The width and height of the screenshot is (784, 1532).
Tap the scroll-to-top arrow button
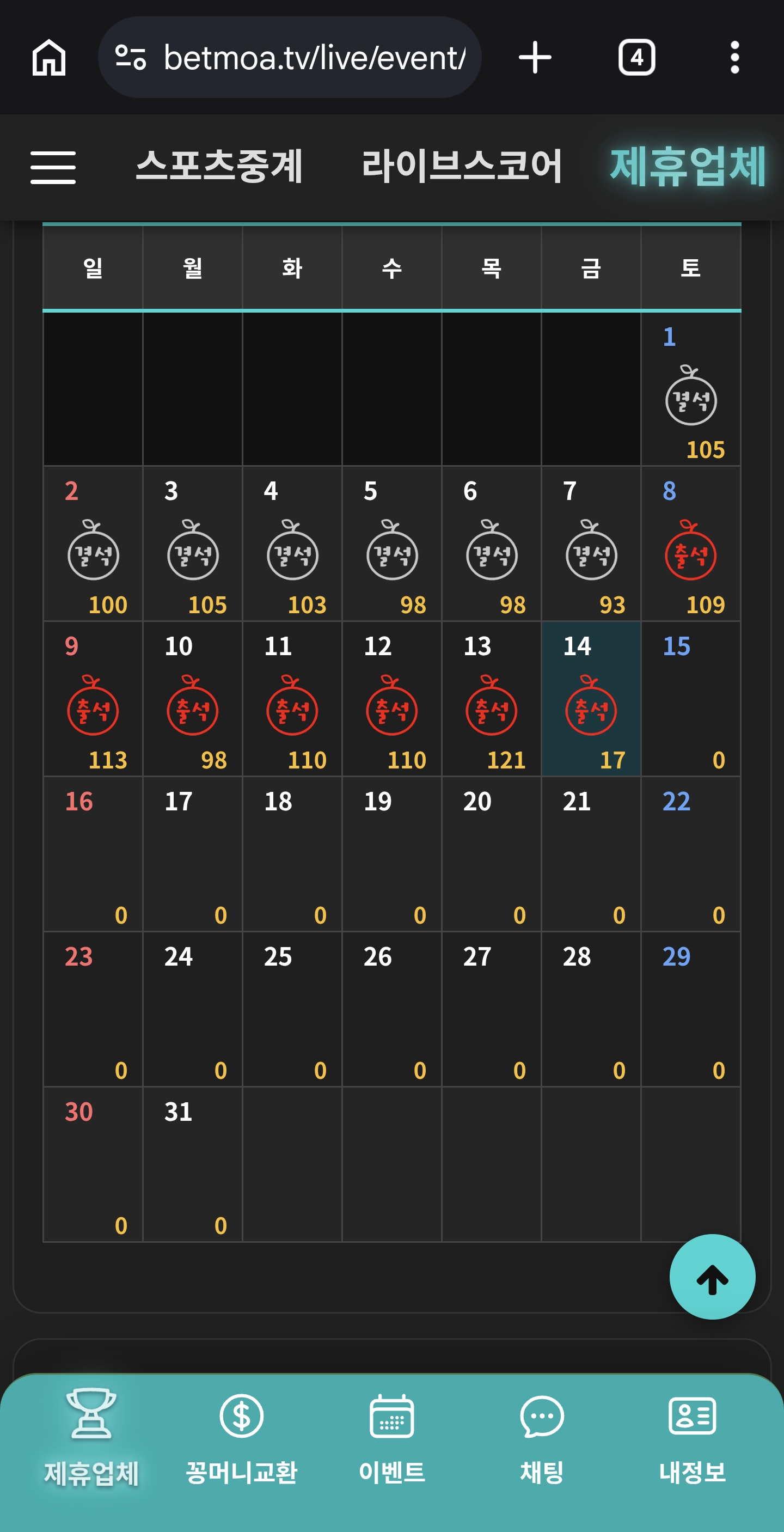pyautogui.click(x=712, y=1277)
